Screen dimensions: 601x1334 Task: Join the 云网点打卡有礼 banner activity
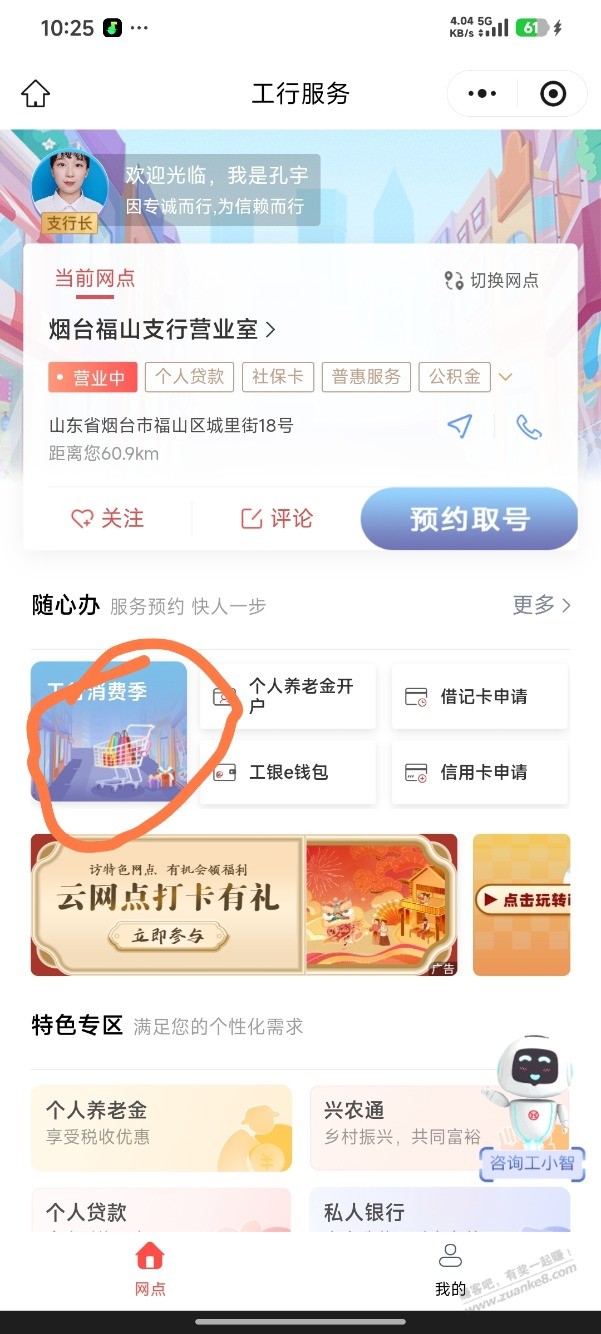click(168, 936)
